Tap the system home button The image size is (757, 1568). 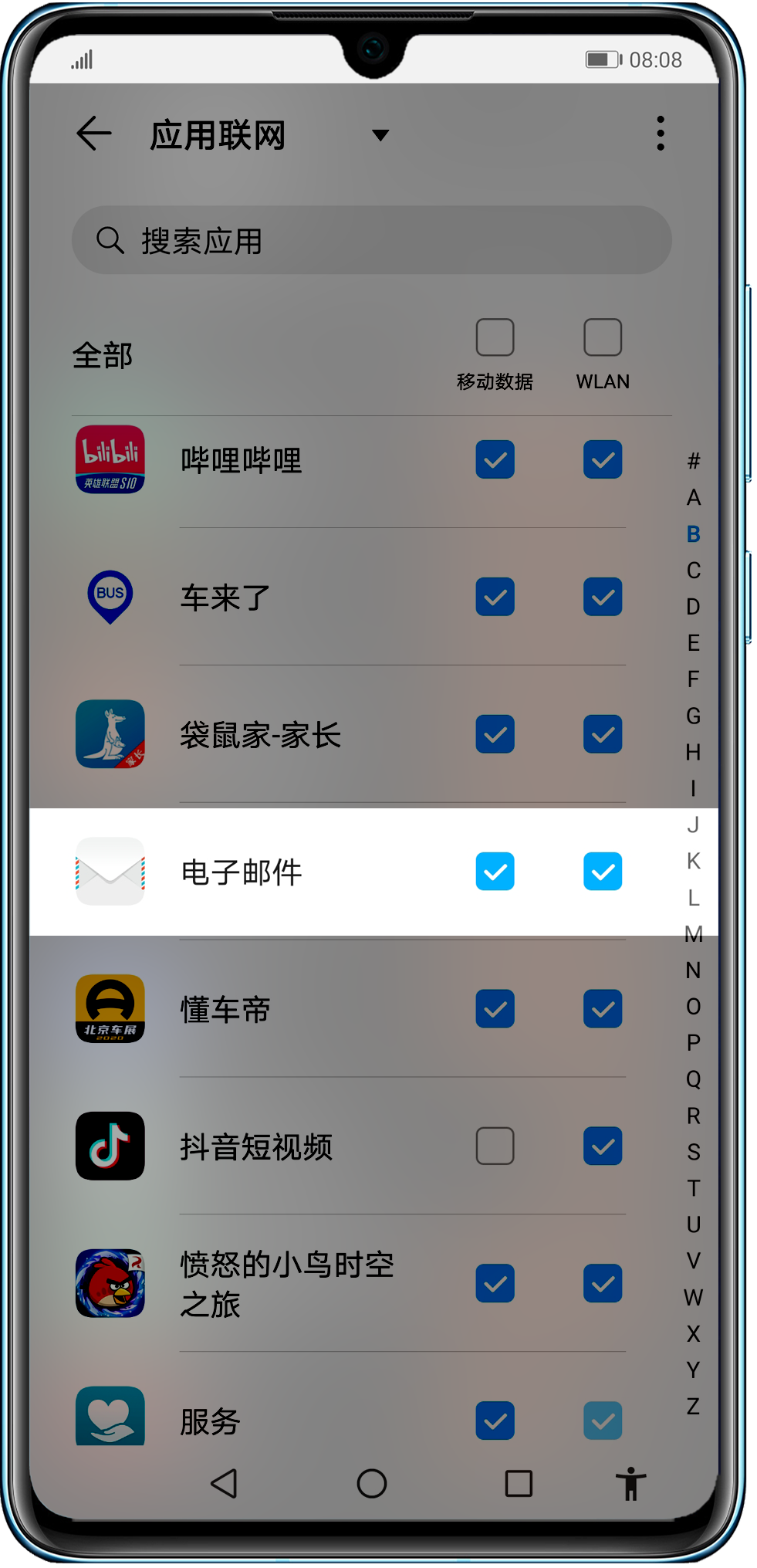pyautogui.click(x=371, y=1483)
